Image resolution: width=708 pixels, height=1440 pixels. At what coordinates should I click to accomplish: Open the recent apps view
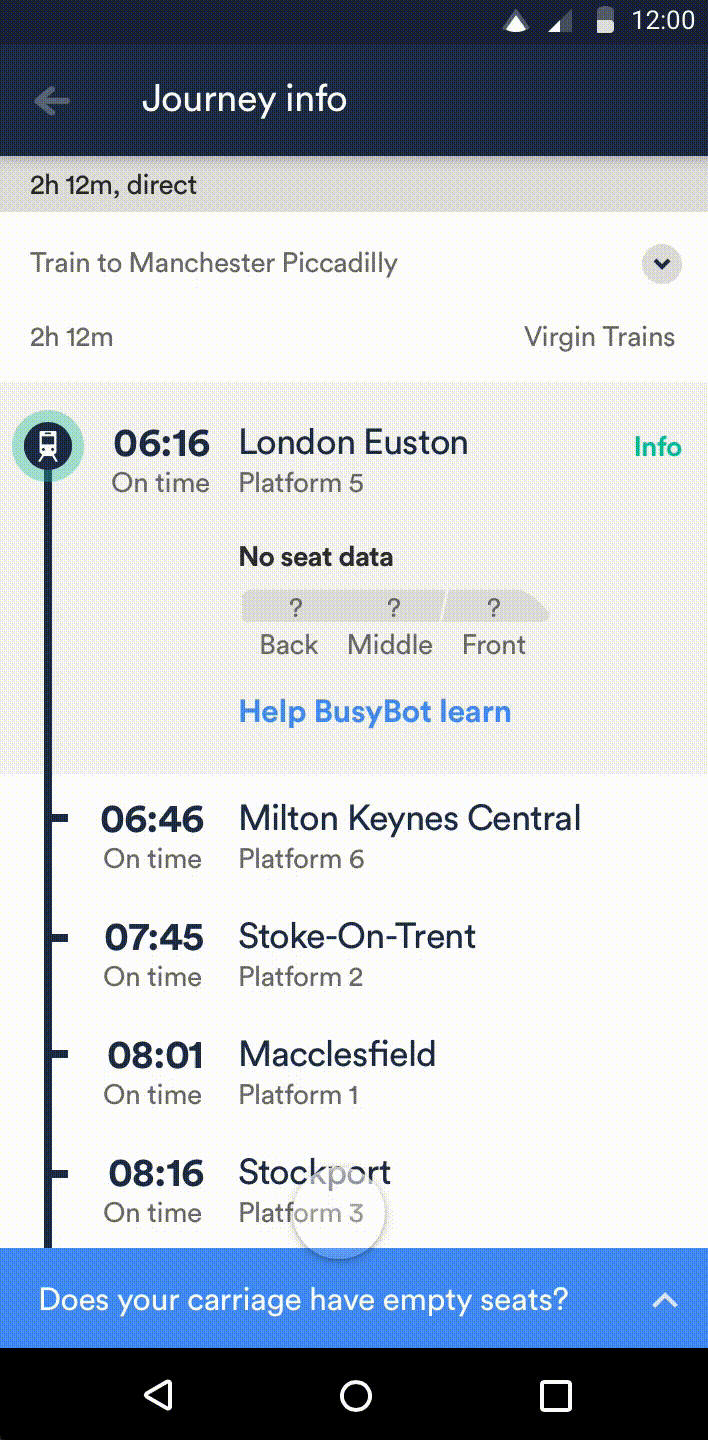click(x=555, y=1395)
